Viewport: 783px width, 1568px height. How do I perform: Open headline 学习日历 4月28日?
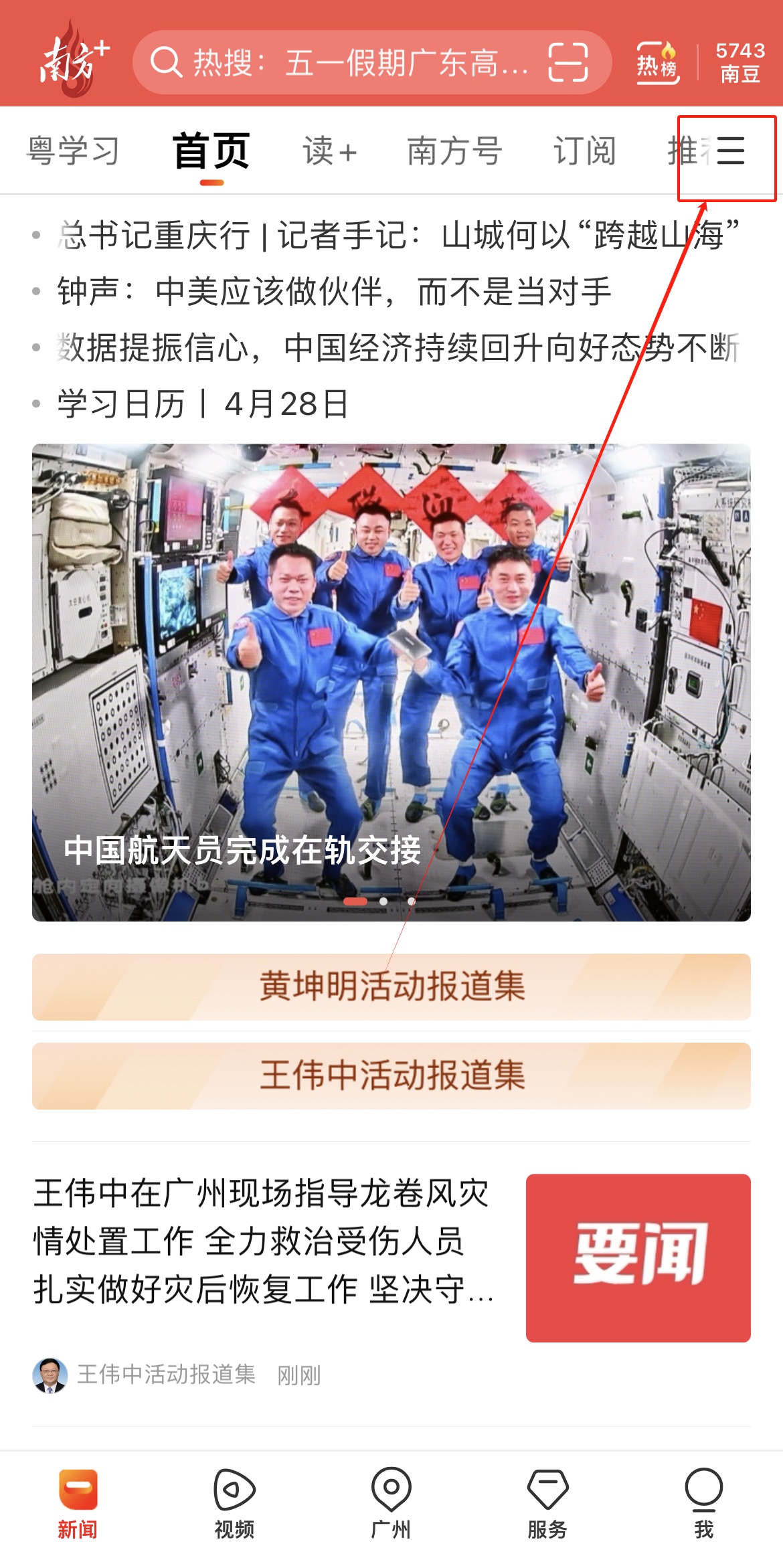point(203,404)
